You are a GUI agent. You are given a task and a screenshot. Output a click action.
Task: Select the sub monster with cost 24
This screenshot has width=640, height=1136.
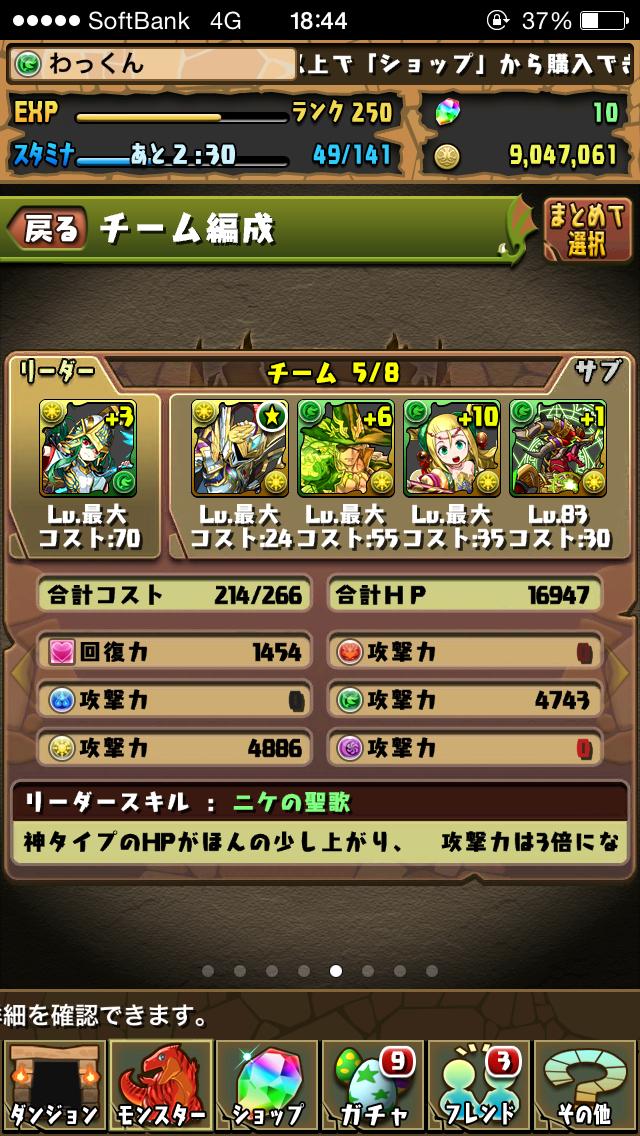tap(240, 447)
